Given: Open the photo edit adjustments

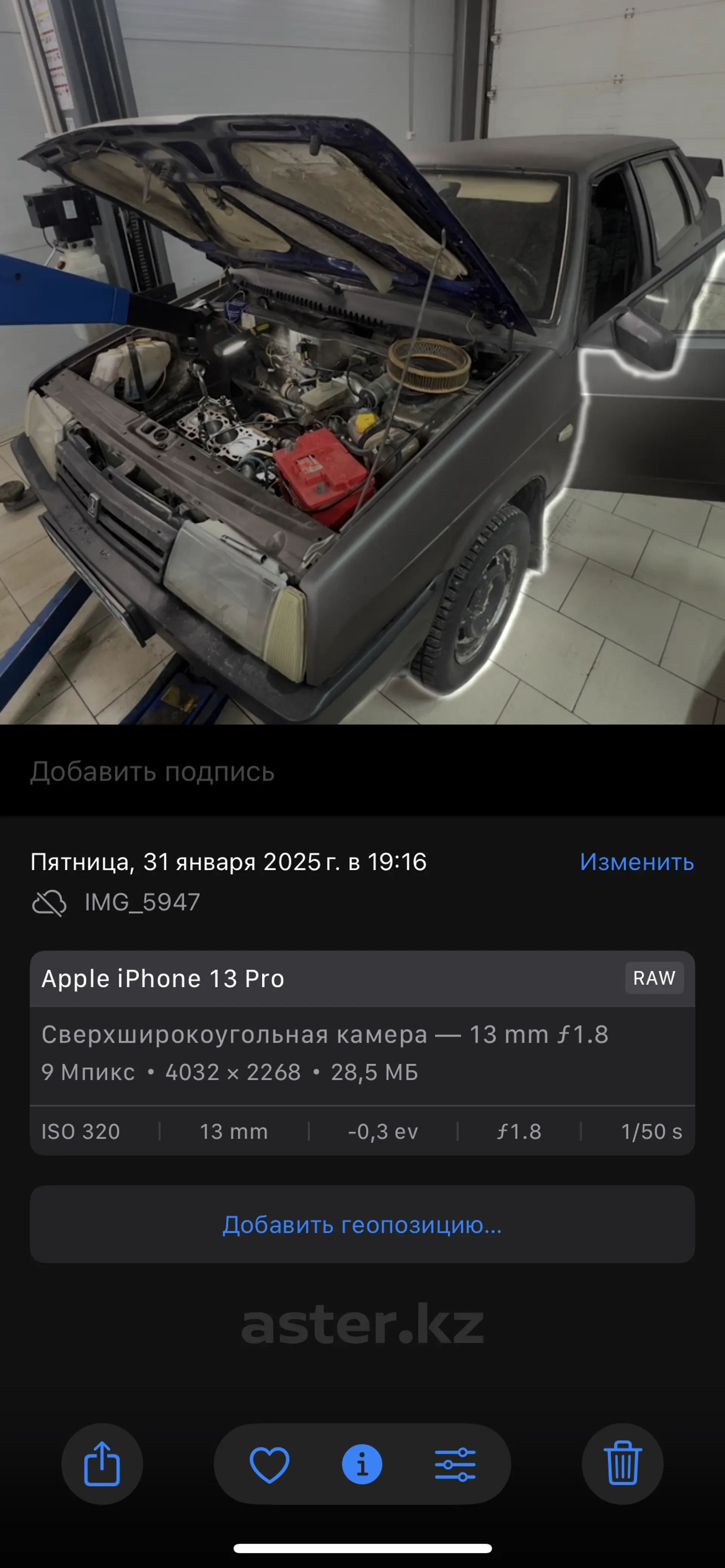Looking at the screenshot, I should click(x=455, y=1464).
